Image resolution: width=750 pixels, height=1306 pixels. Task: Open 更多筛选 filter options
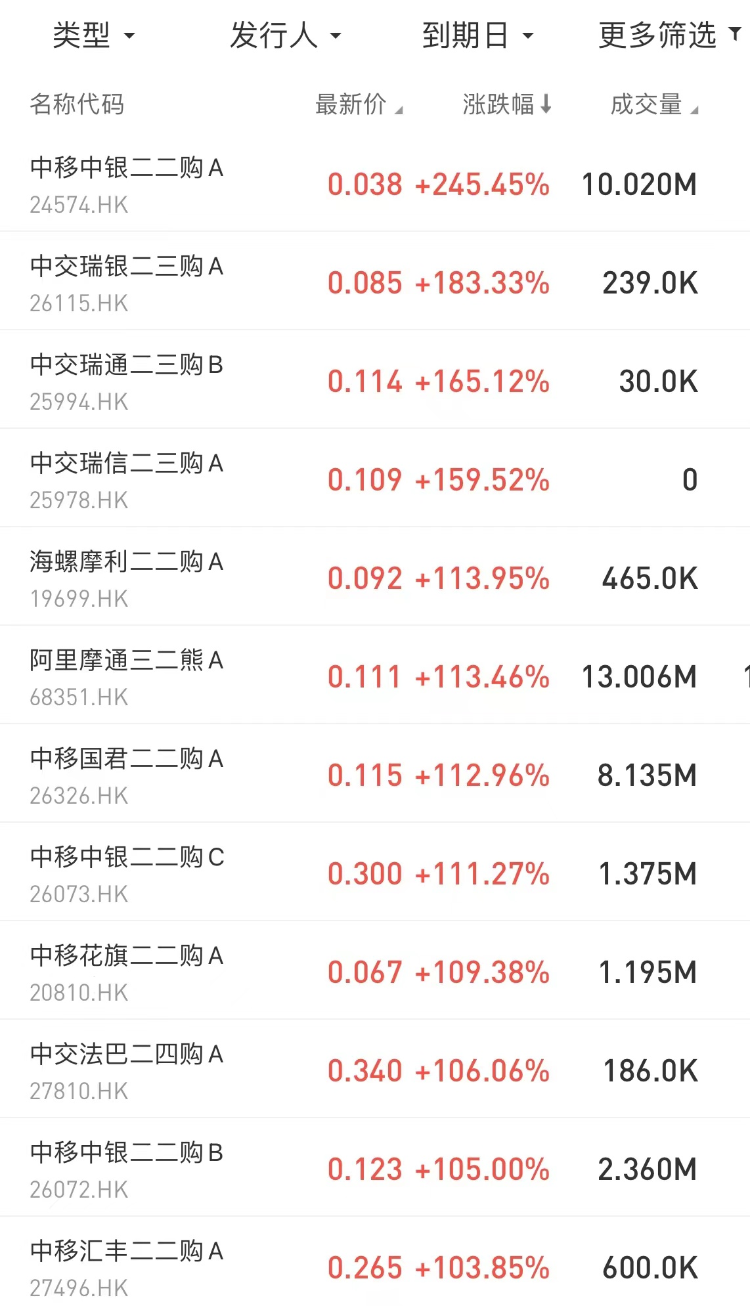[670, 36]
